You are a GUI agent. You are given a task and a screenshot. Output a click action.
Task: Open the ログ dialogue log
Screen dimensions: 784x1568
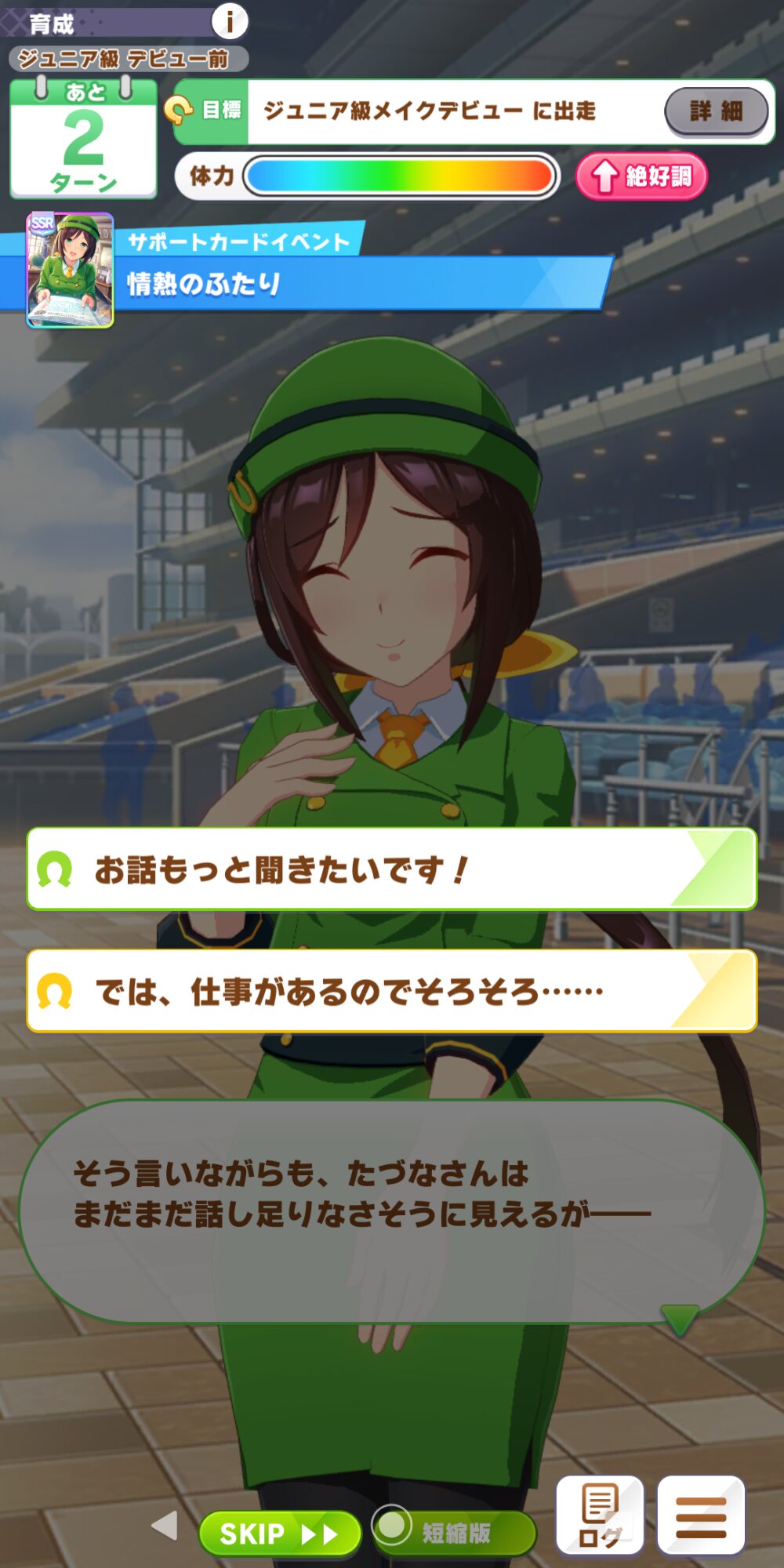point(600,1515)
